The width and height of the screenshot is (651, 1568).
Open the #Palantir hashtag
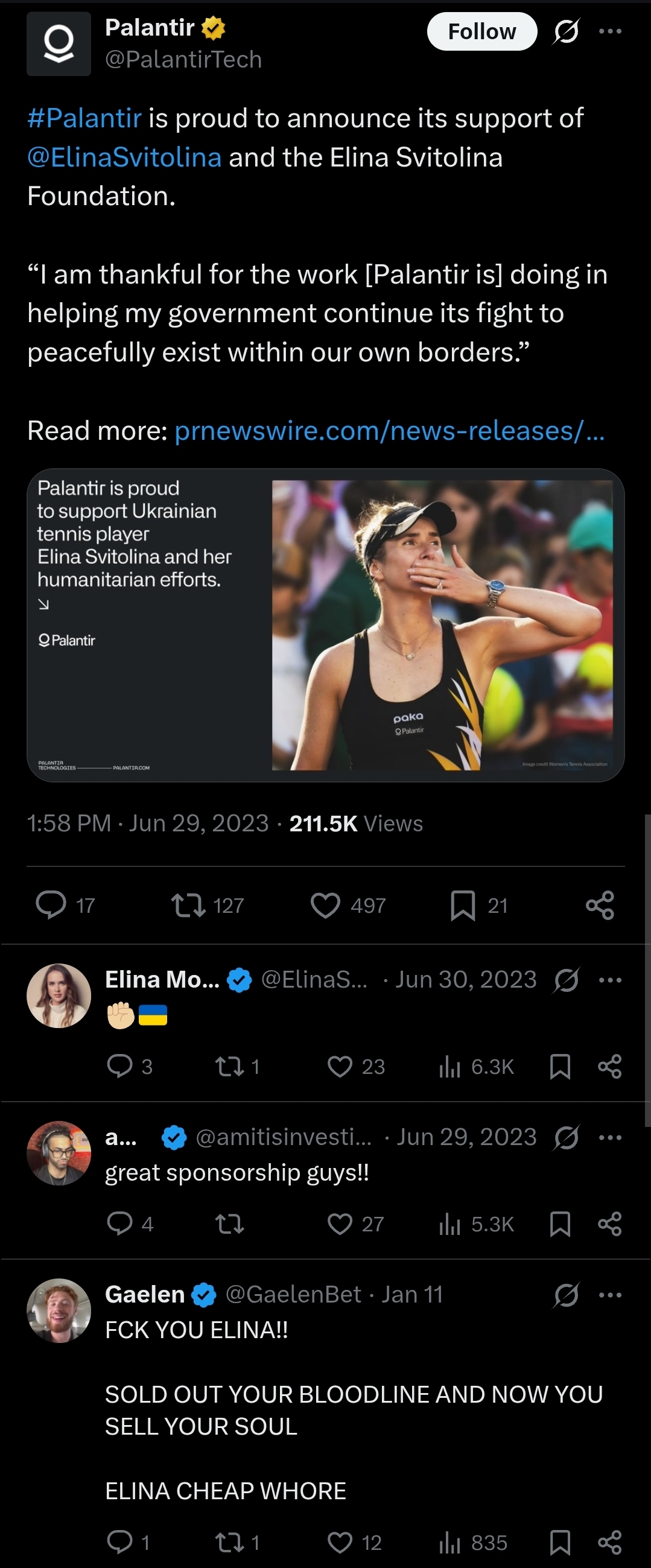click(84, 118)
